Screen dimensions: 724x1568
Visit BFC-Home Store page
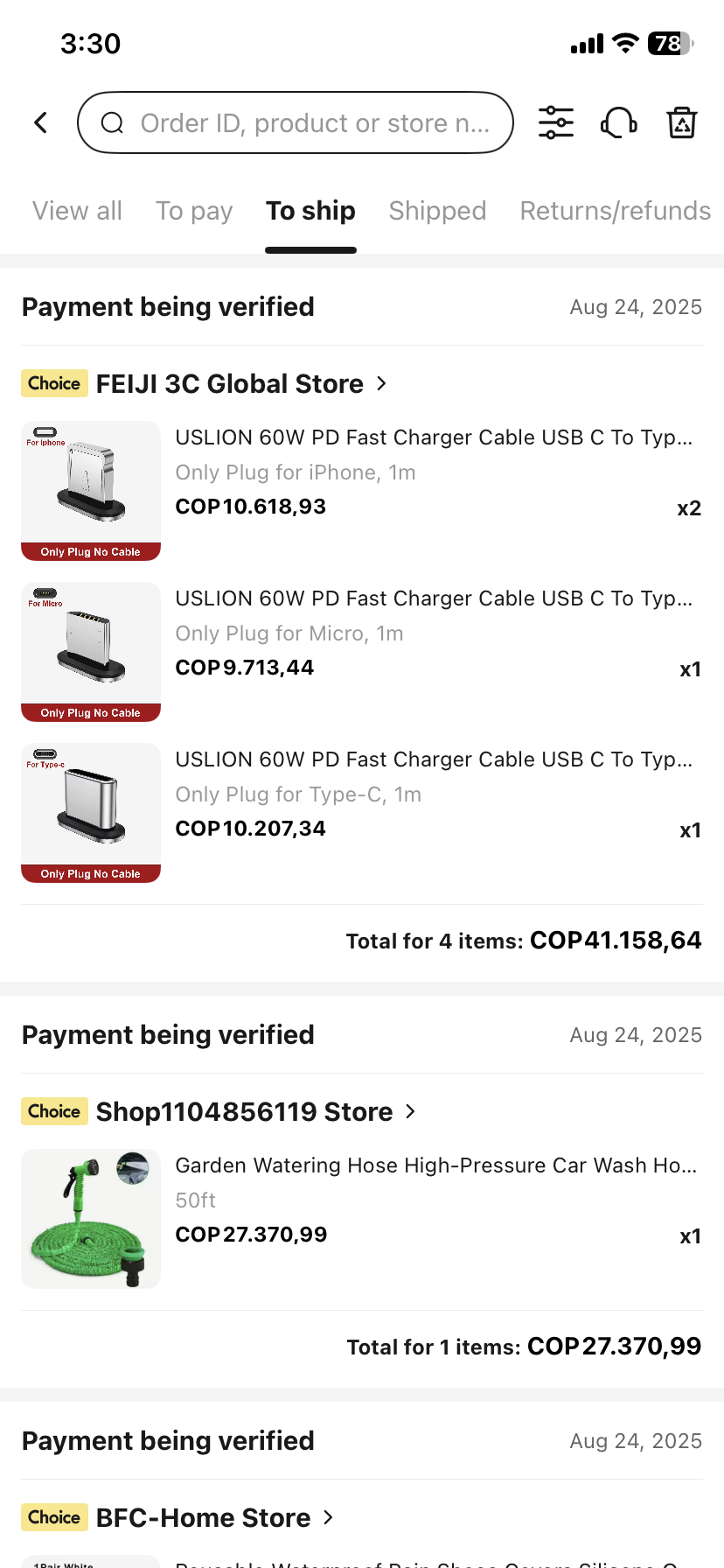point(203,1518)
